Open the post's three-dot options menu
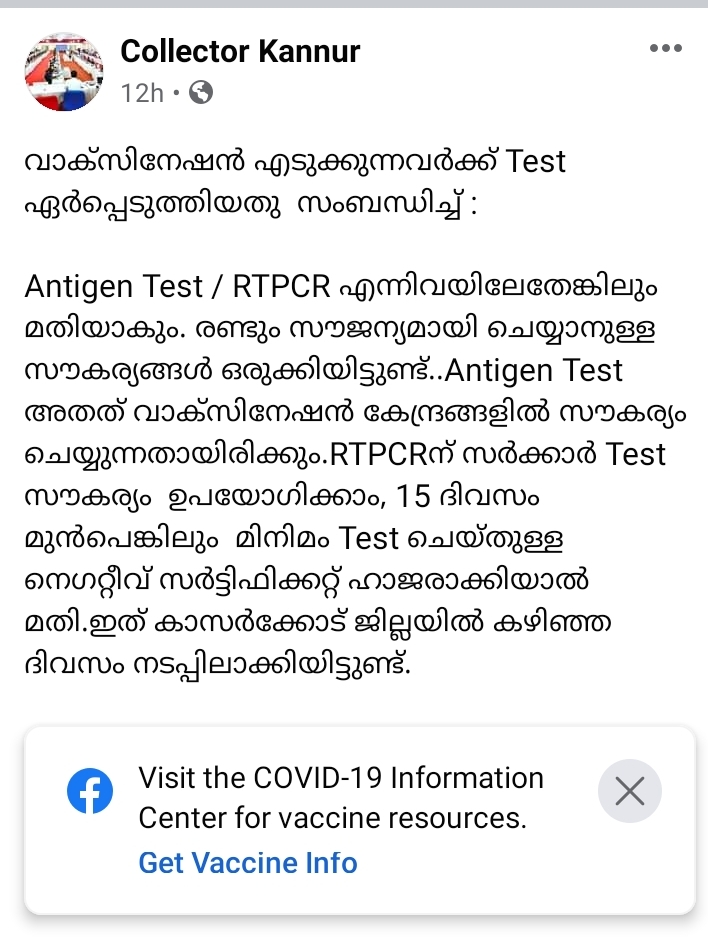Image resolution: width=708 pixels, height=951 pixels. (x=666, y=48)
